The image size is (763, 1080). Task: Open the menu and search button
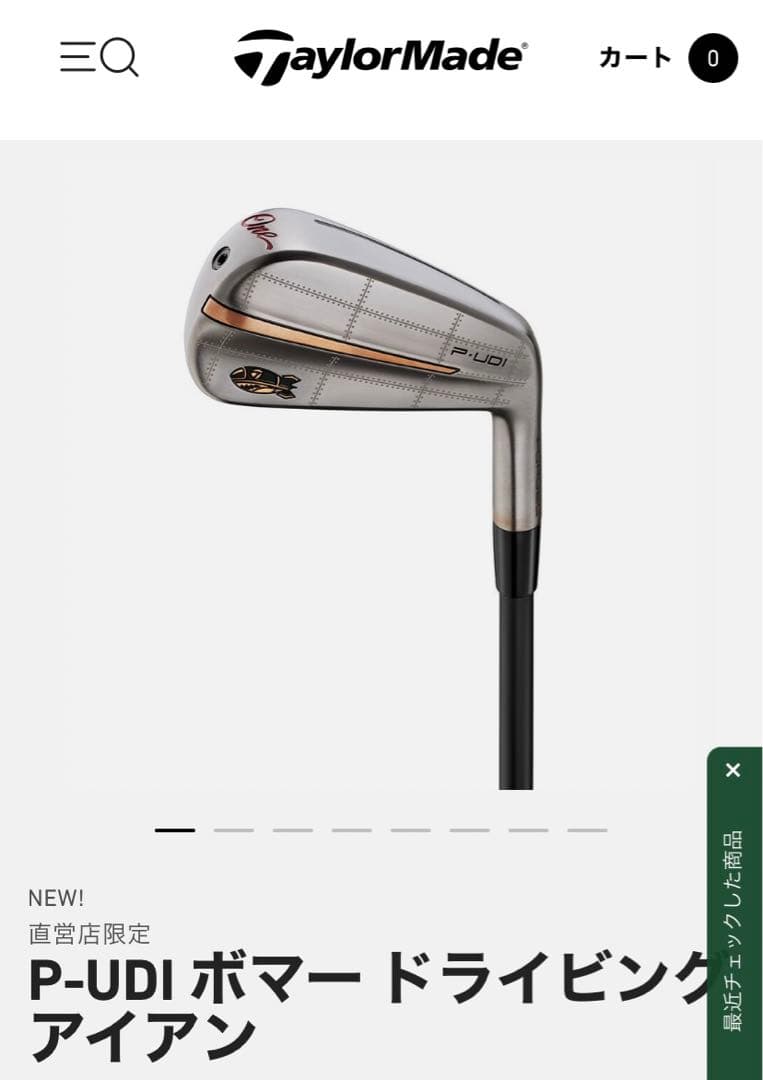click(x=99, y=58)
